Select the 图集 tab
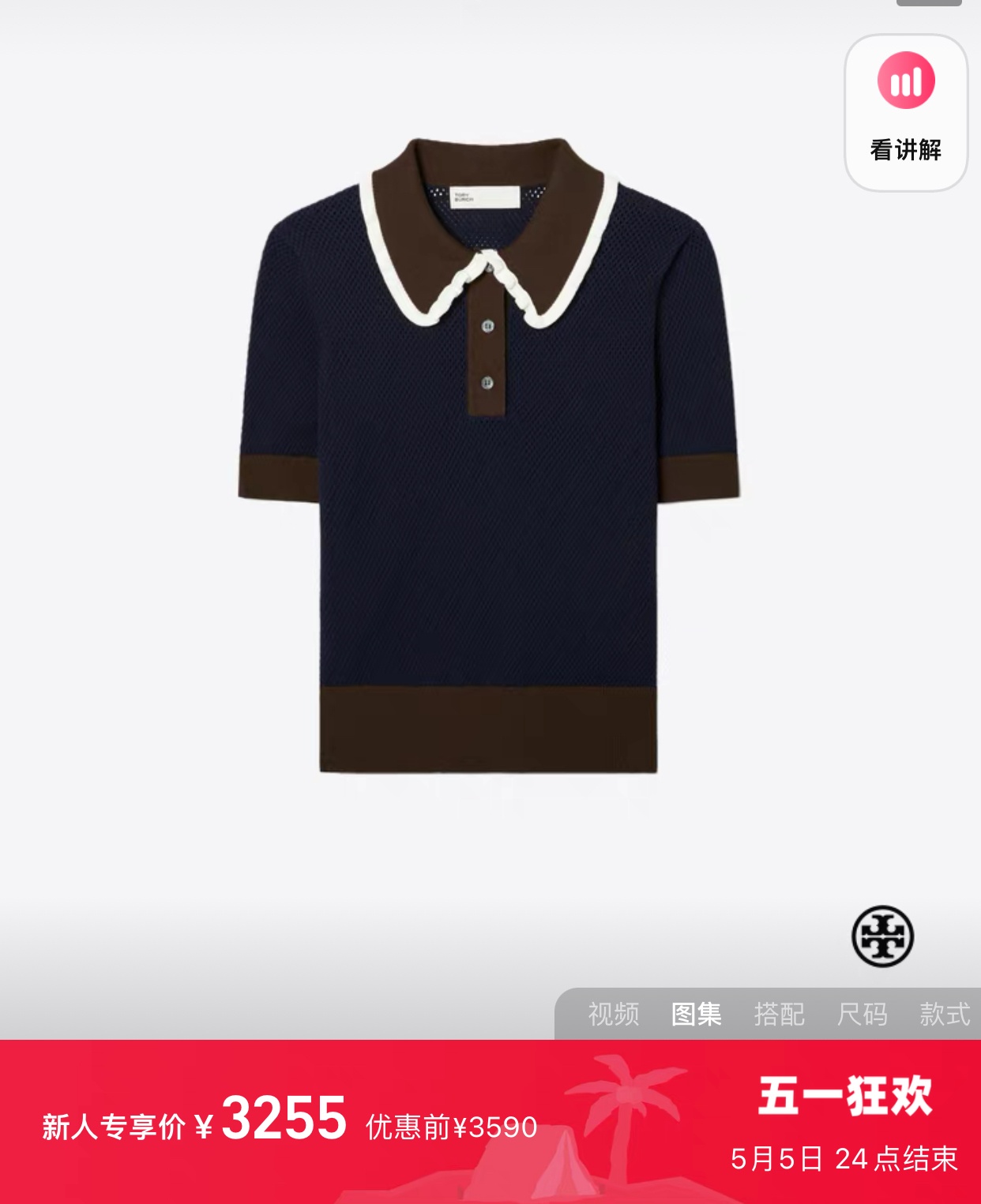Viewport: 981px width, 1204px height. pos(696,1014)
